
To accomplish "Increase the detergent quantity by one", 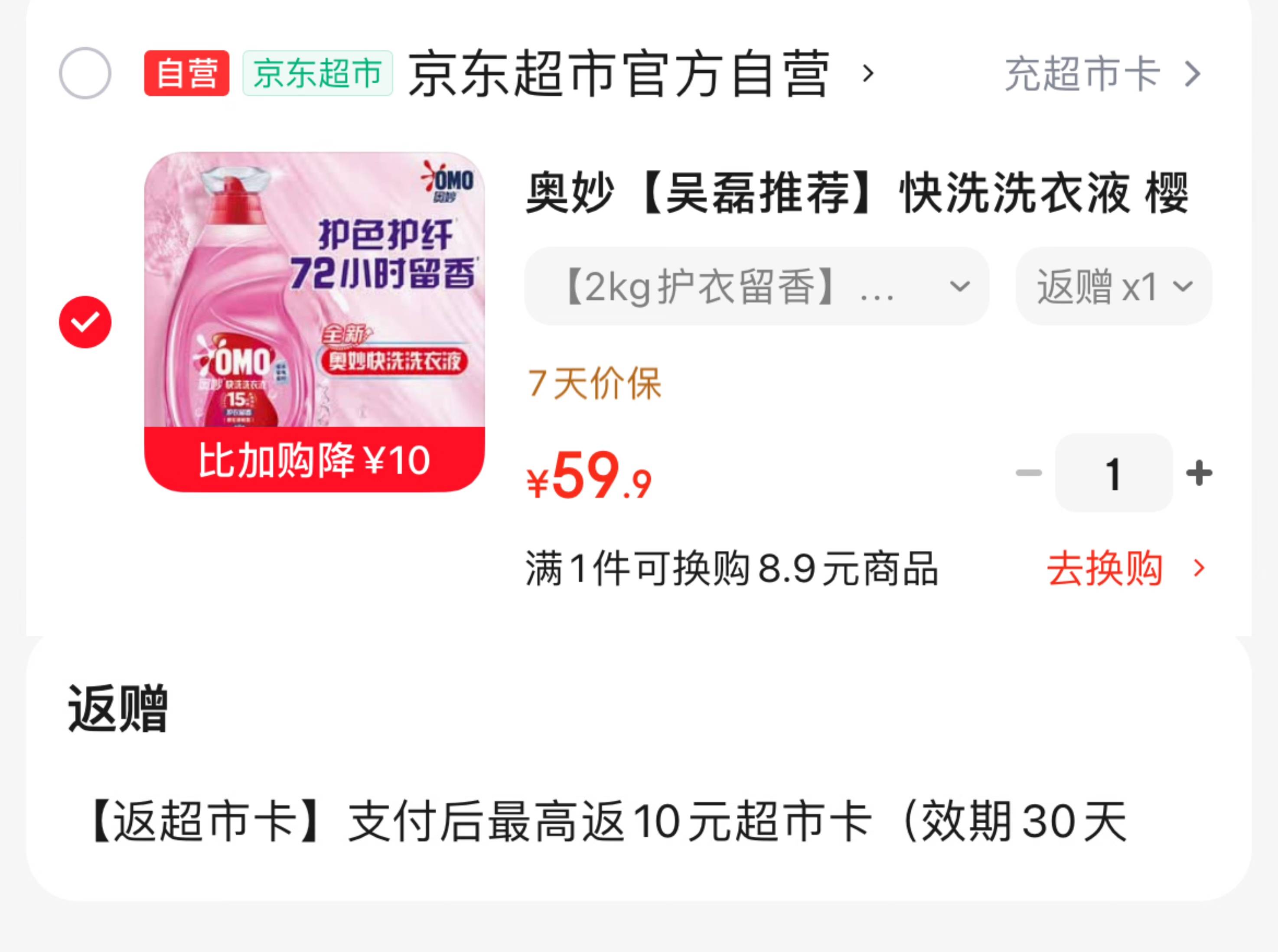I will tap(1199, 473).
